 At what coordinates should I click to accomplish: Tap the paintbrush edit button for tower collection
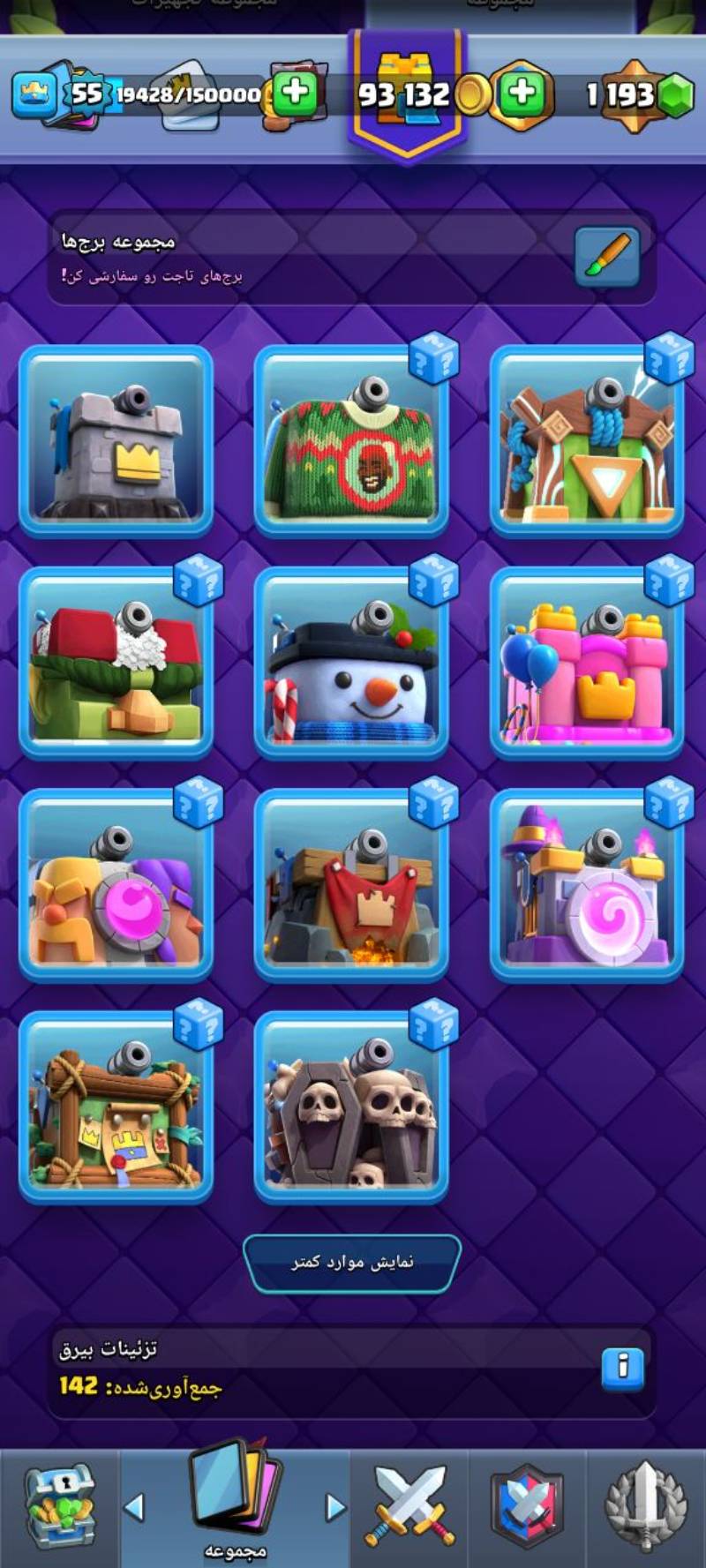tap(606, 257)
